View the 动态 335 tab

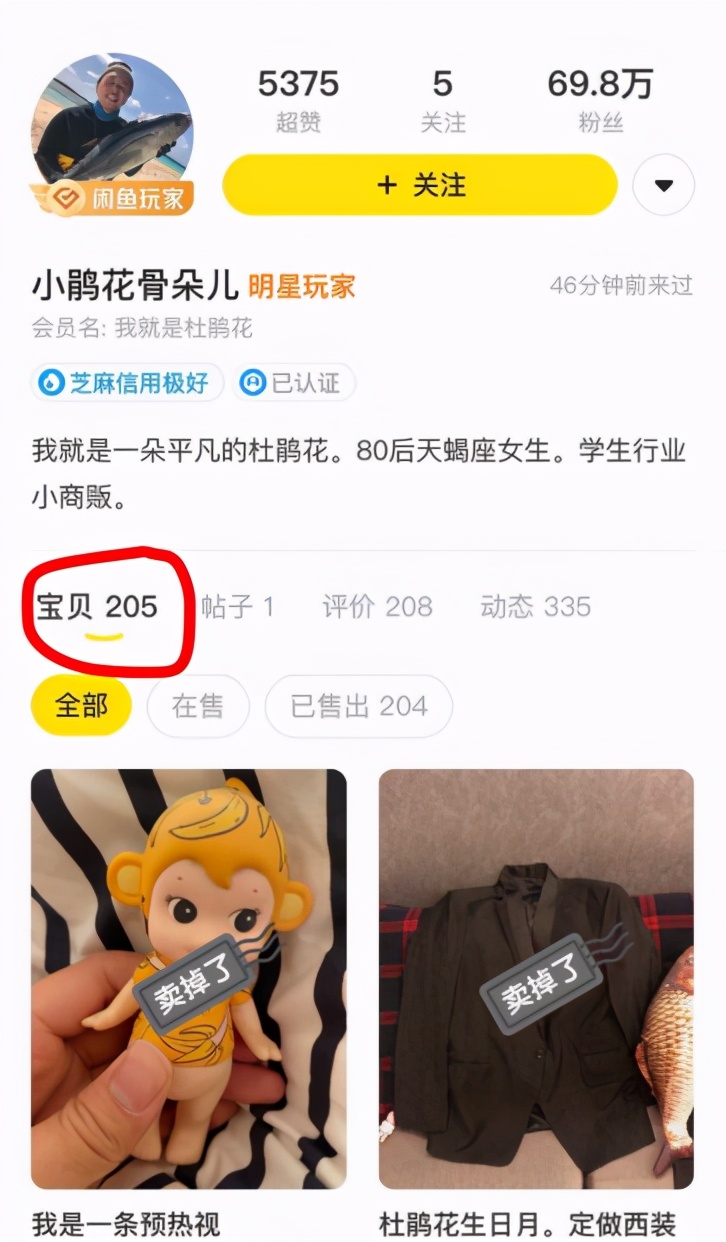(x=535, y=606)
